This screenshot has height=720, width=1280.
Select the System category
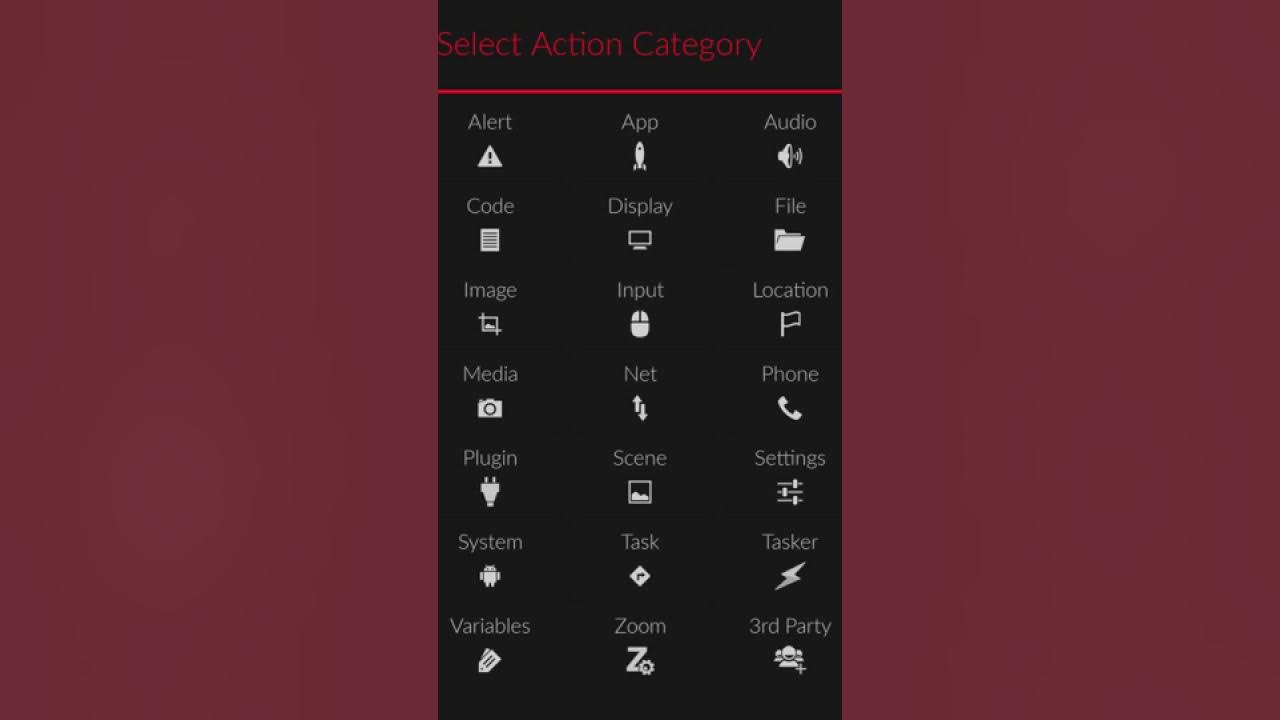coord(490,561)
